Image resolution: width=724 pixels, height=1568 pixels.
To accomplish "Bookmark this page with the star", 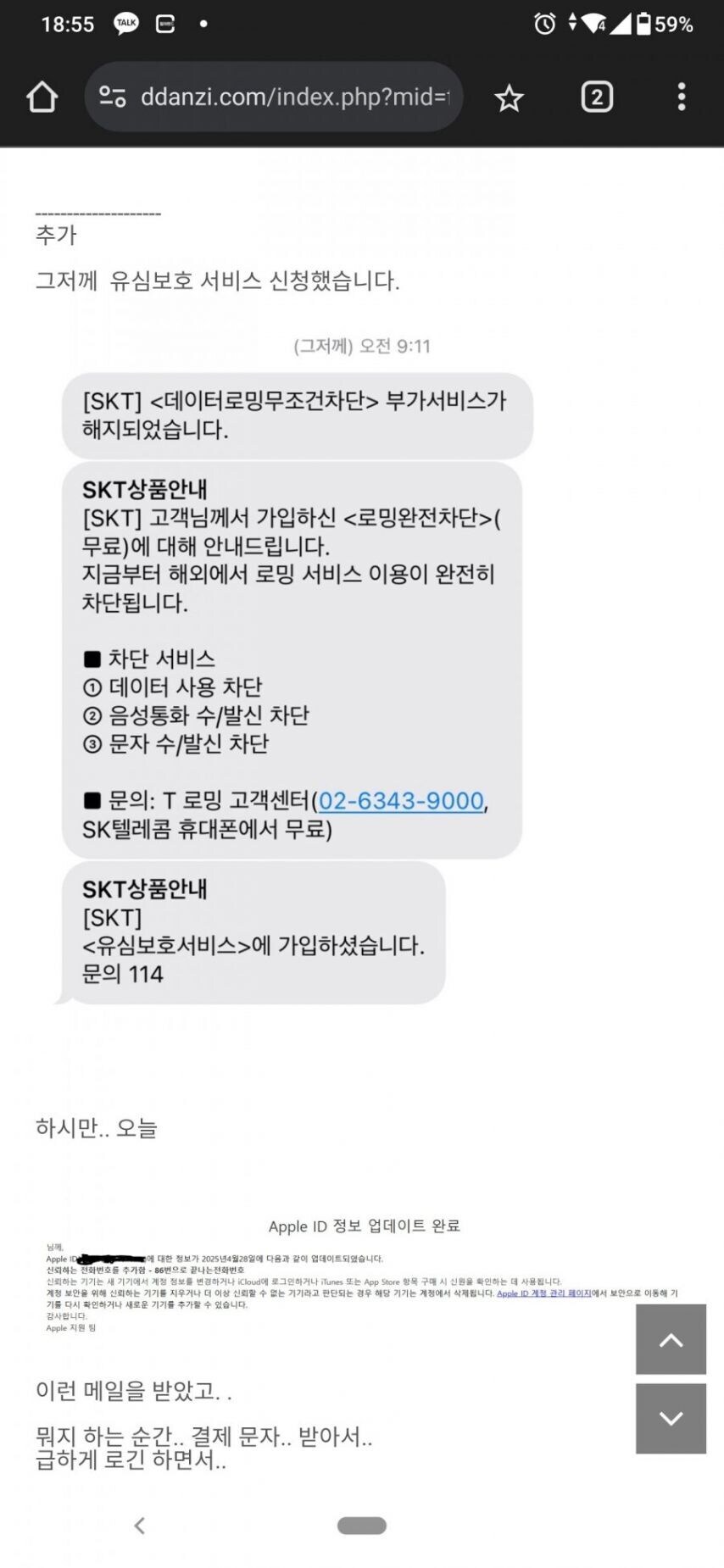I will pyautogui.click(x=509, y=98).
